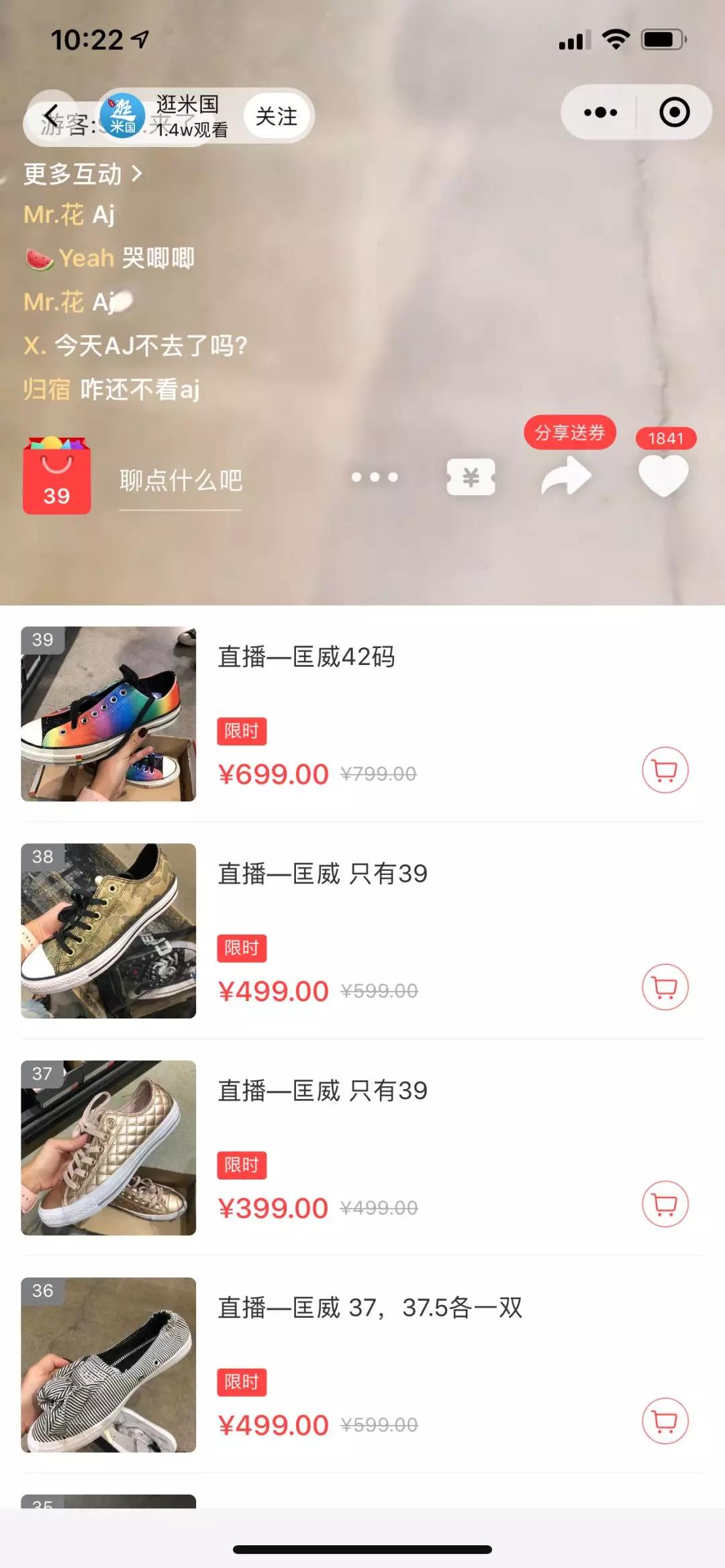
Task: Open the mini-program three-dot menu
Action: [600, 113]
